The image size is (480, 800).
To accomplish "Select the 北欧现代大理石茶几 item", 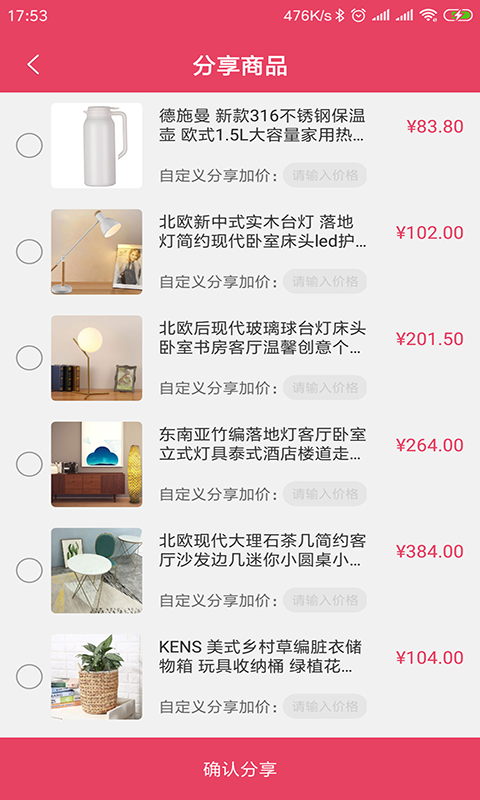I will tap(29, 570).
